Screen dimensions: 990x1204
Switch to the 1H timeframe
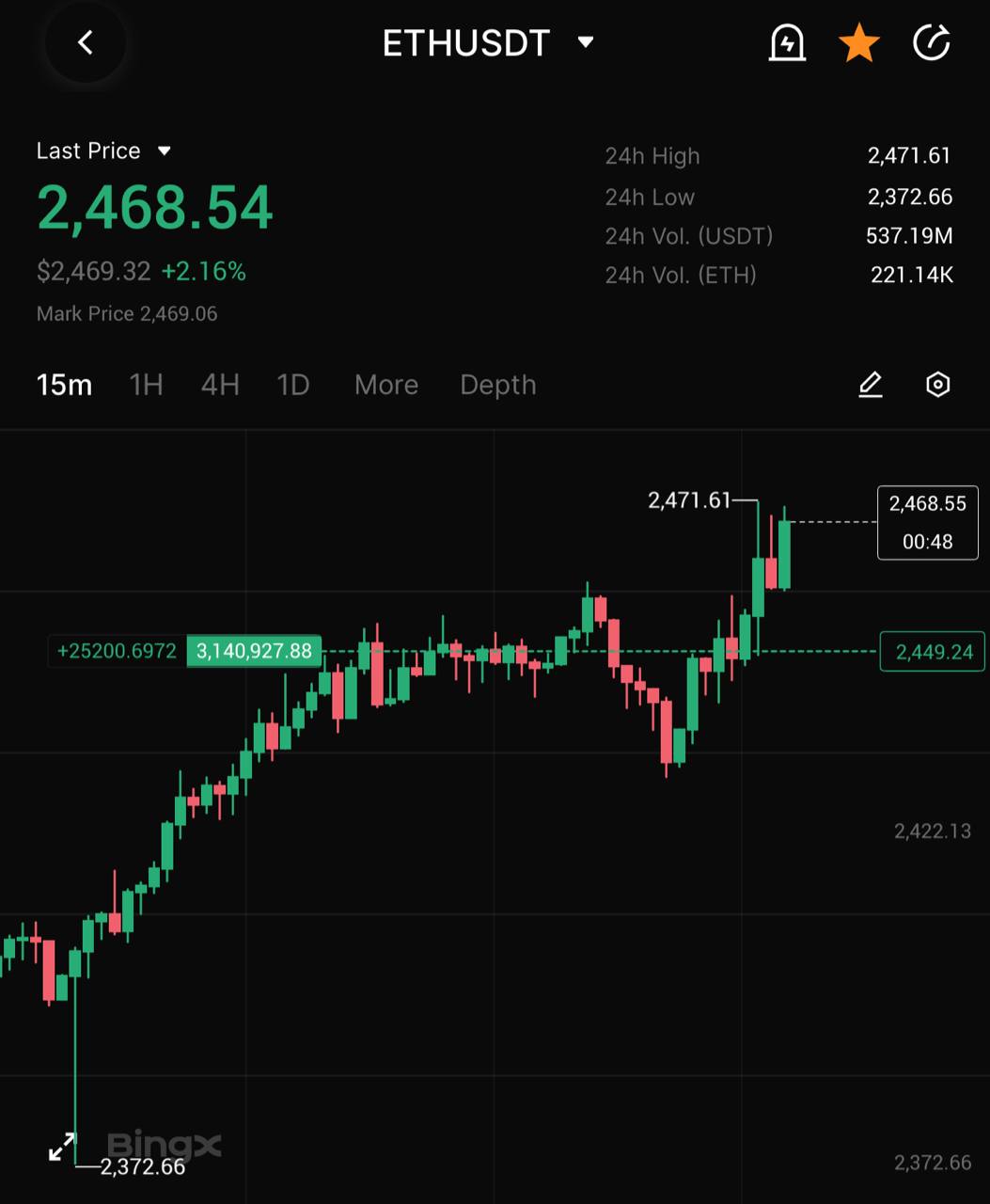click(146, 385)
